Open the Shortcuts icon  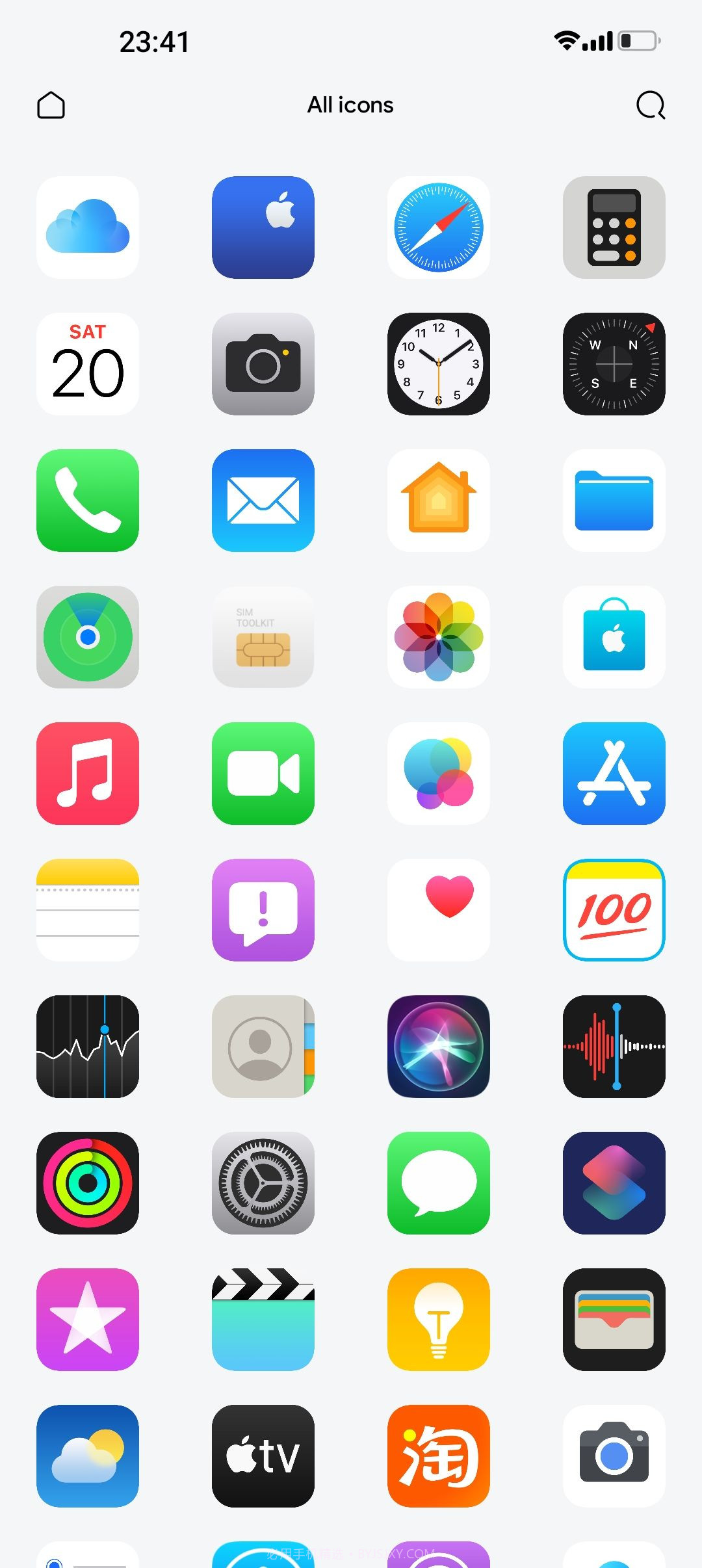tap(614, 1183)
